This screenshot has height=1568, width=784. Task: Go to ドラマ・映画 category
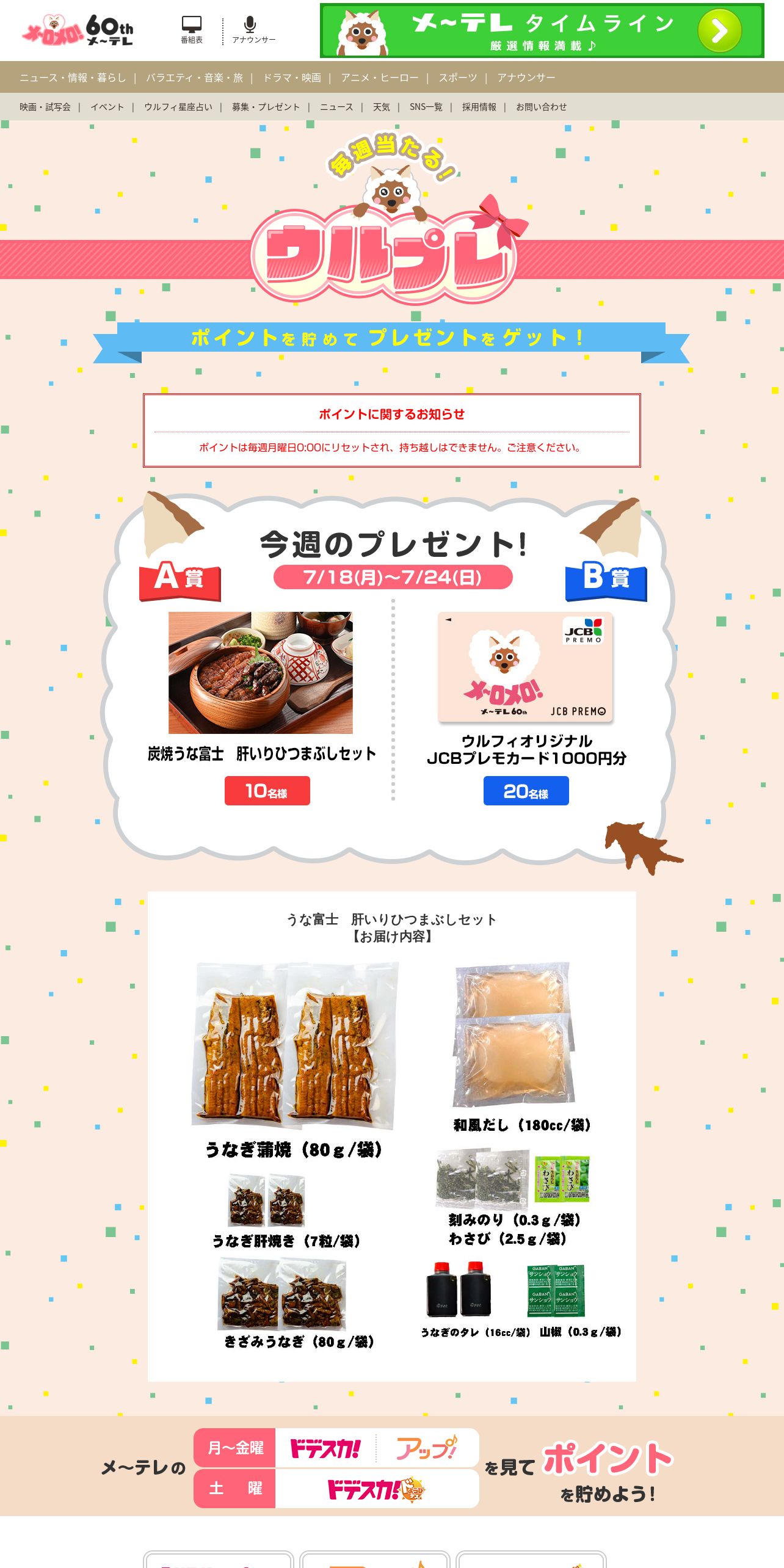292,78
